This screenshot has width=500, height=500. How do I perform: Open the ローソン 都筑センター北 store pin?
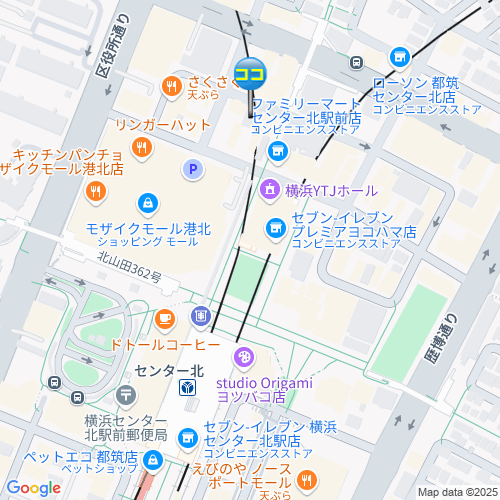tap(400, 58)
